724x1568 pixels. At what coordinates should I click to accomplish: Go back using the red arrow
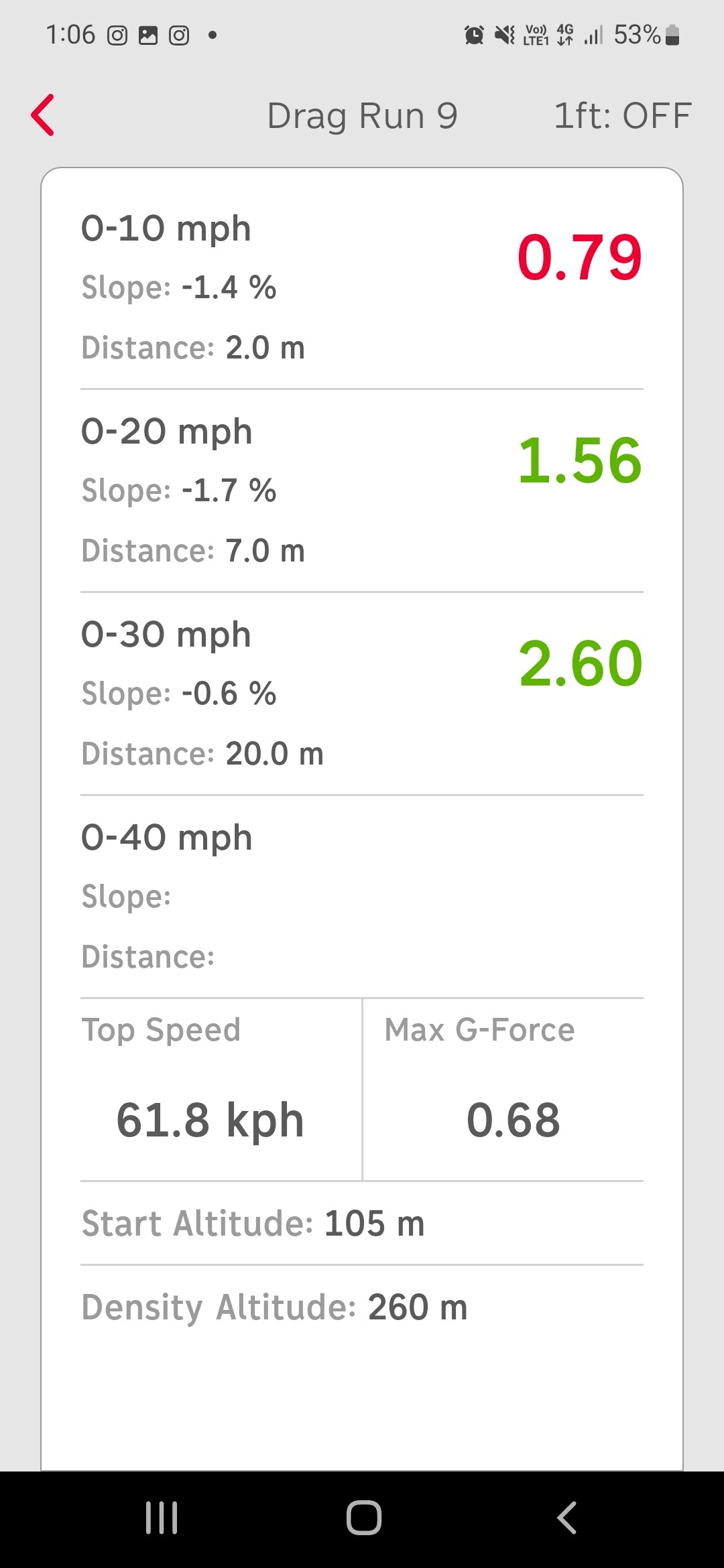point(43,115)
